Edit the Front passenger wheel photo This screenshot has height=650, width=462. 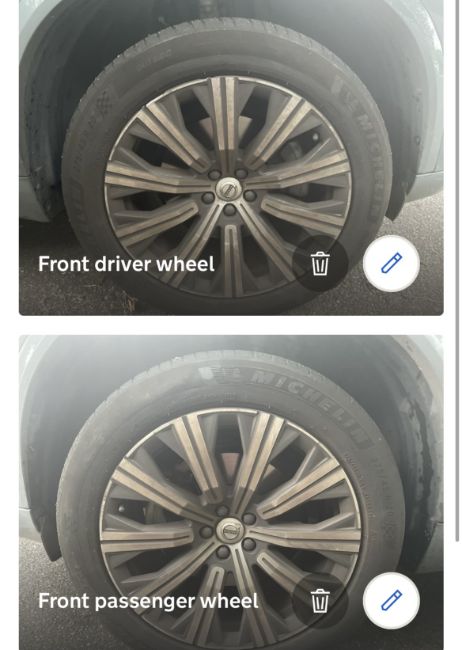click(391, 601)
